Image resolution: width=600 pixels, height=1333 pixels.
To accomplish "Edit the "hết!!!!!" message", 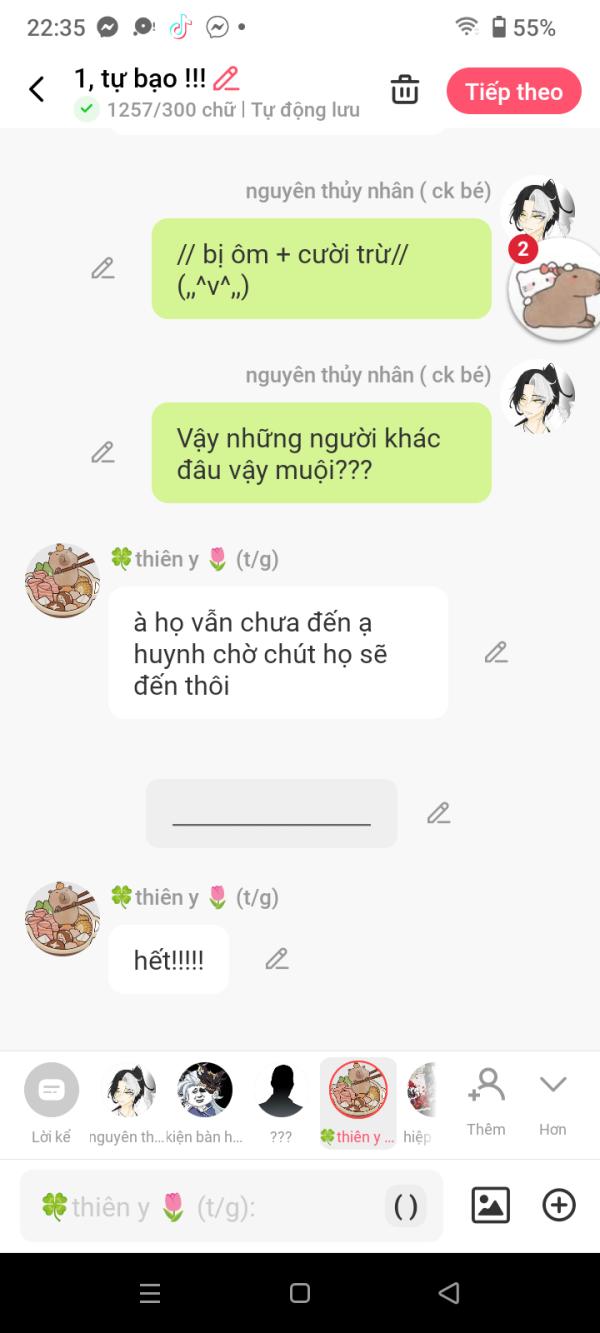I will tap(277, 959).
